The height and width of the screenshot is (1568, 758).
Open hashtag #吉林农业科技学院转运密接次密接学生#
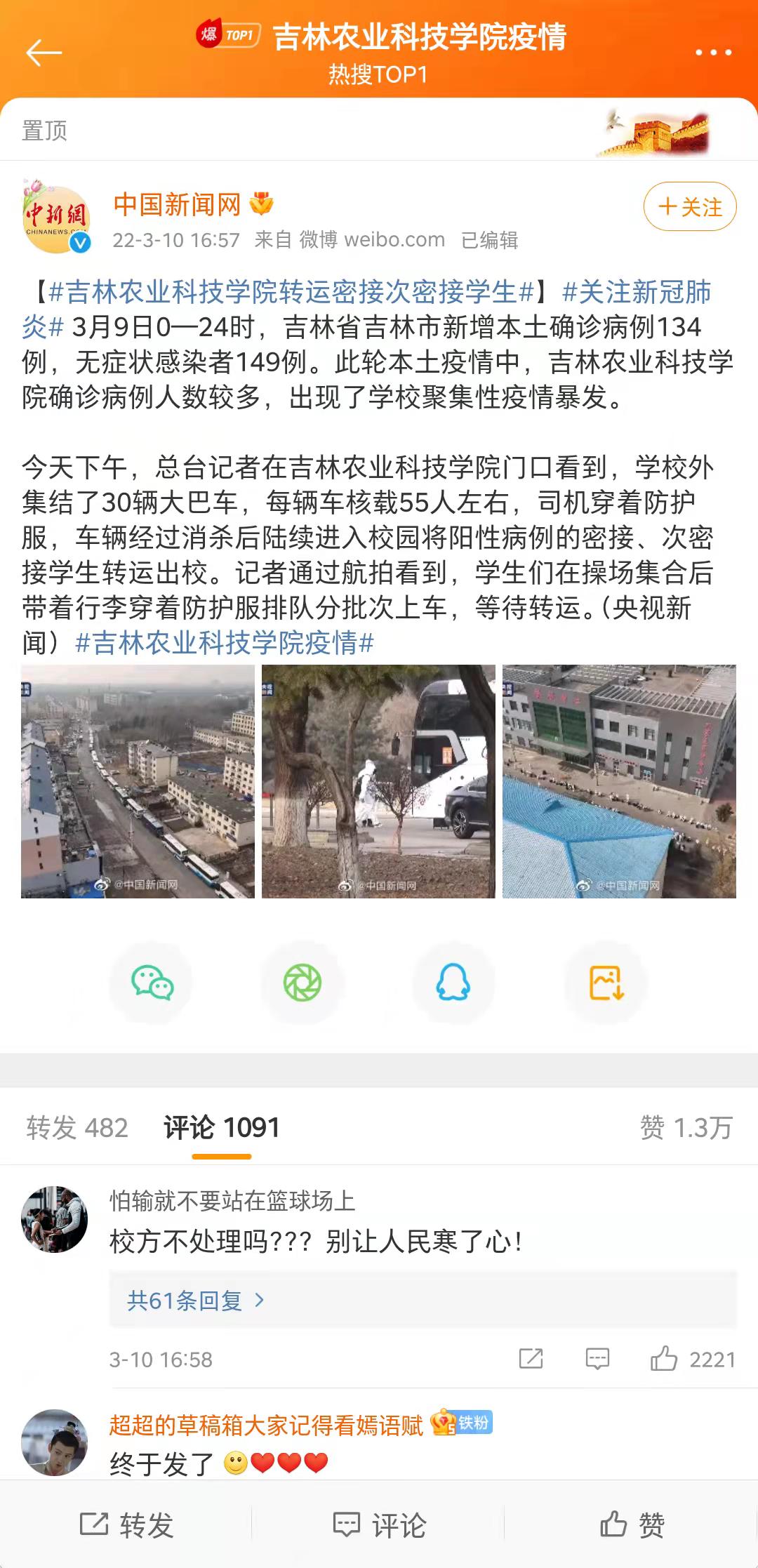291,291
